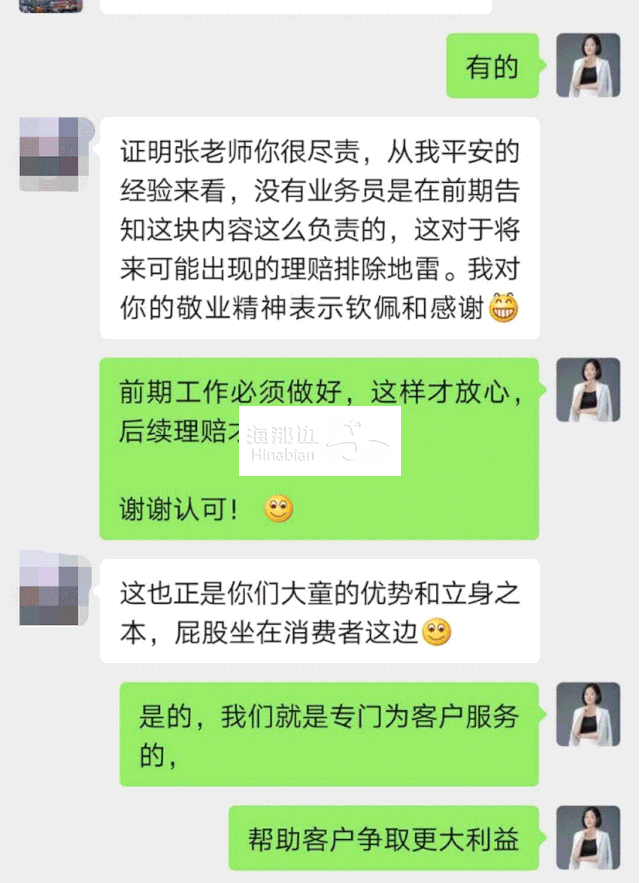The width and height of the screenshot is (640, 883).
Task: Open blurred contact avatar beside 证明张老师 message
Action: click(x=50, y=152)
